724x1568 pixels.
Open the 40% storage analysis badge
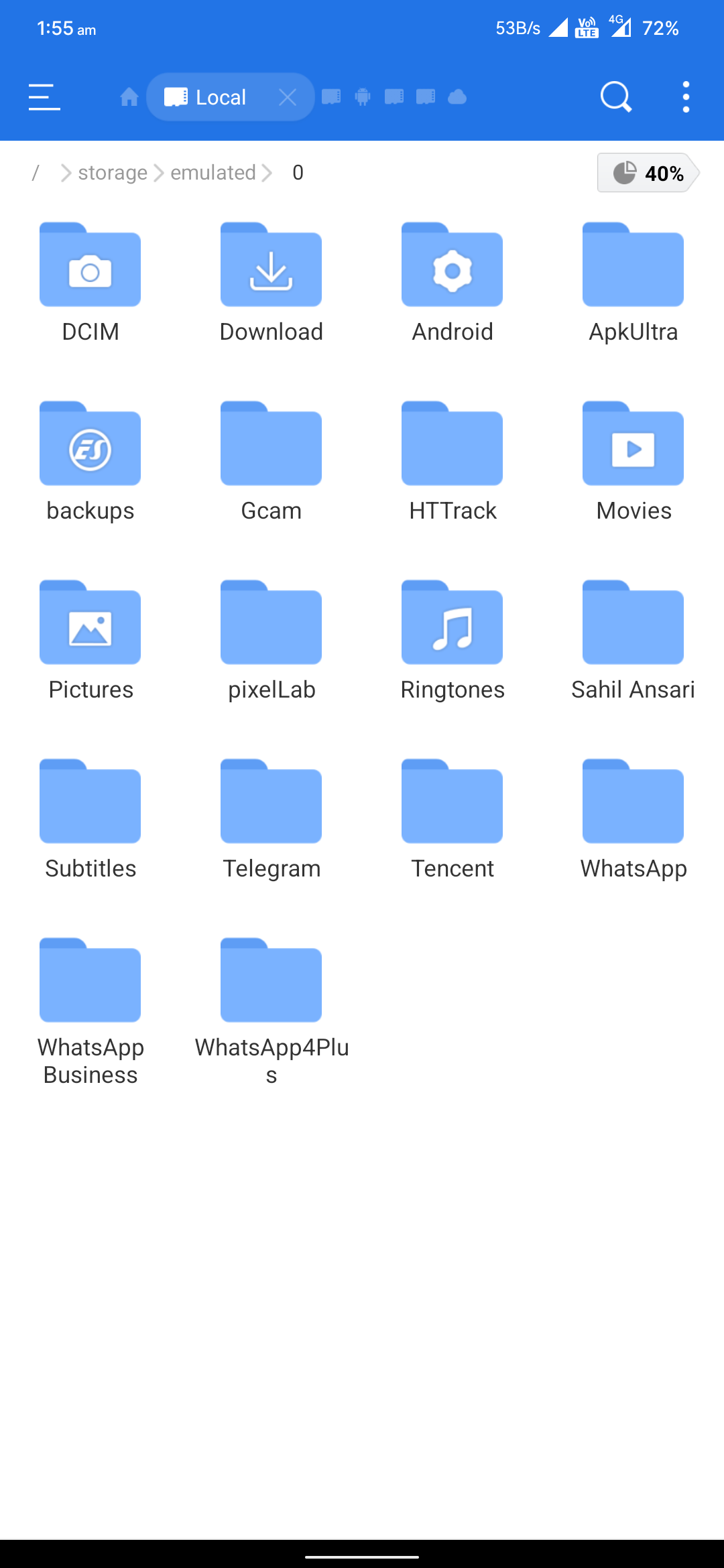click(648, 173)
